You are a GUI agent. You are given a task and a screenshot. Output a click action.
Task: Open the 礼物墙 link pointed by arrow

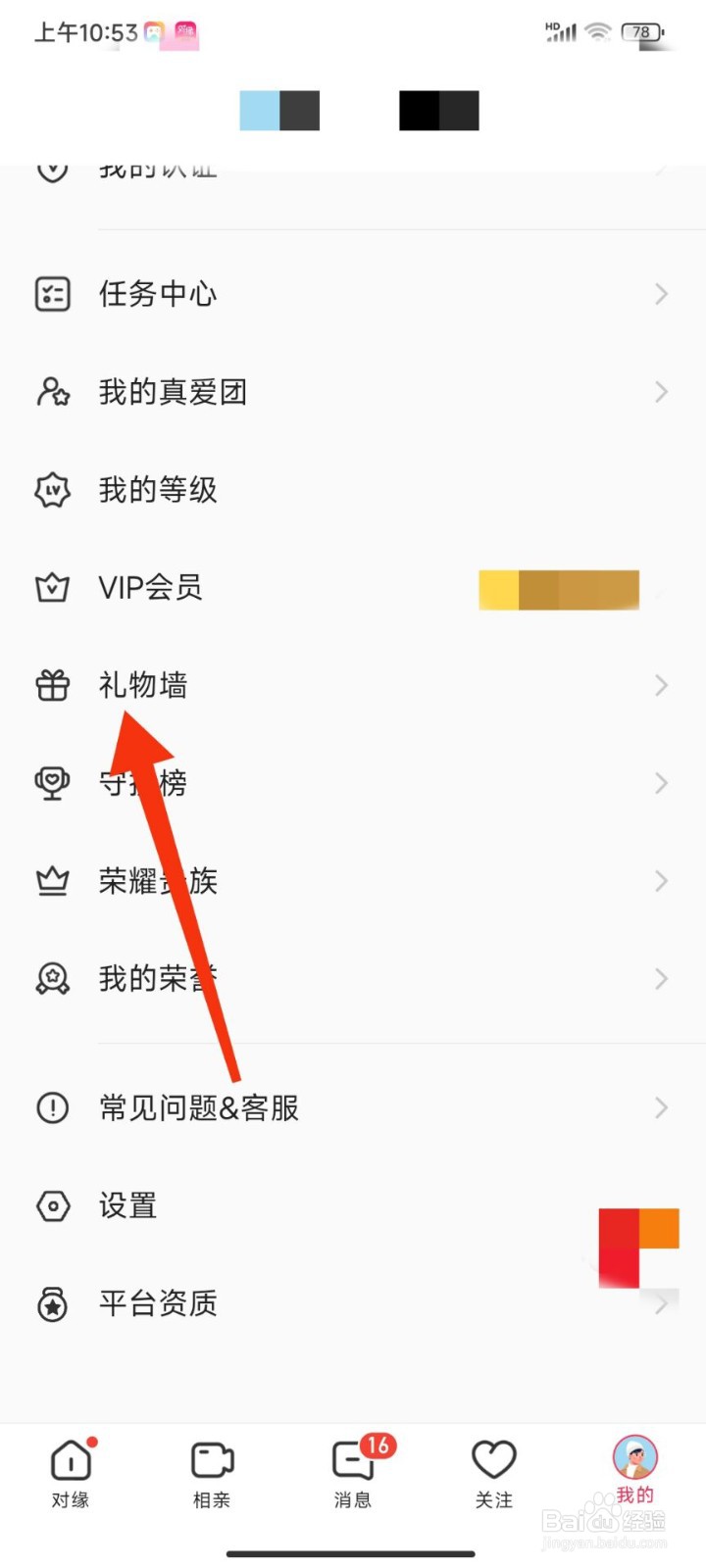142,685
